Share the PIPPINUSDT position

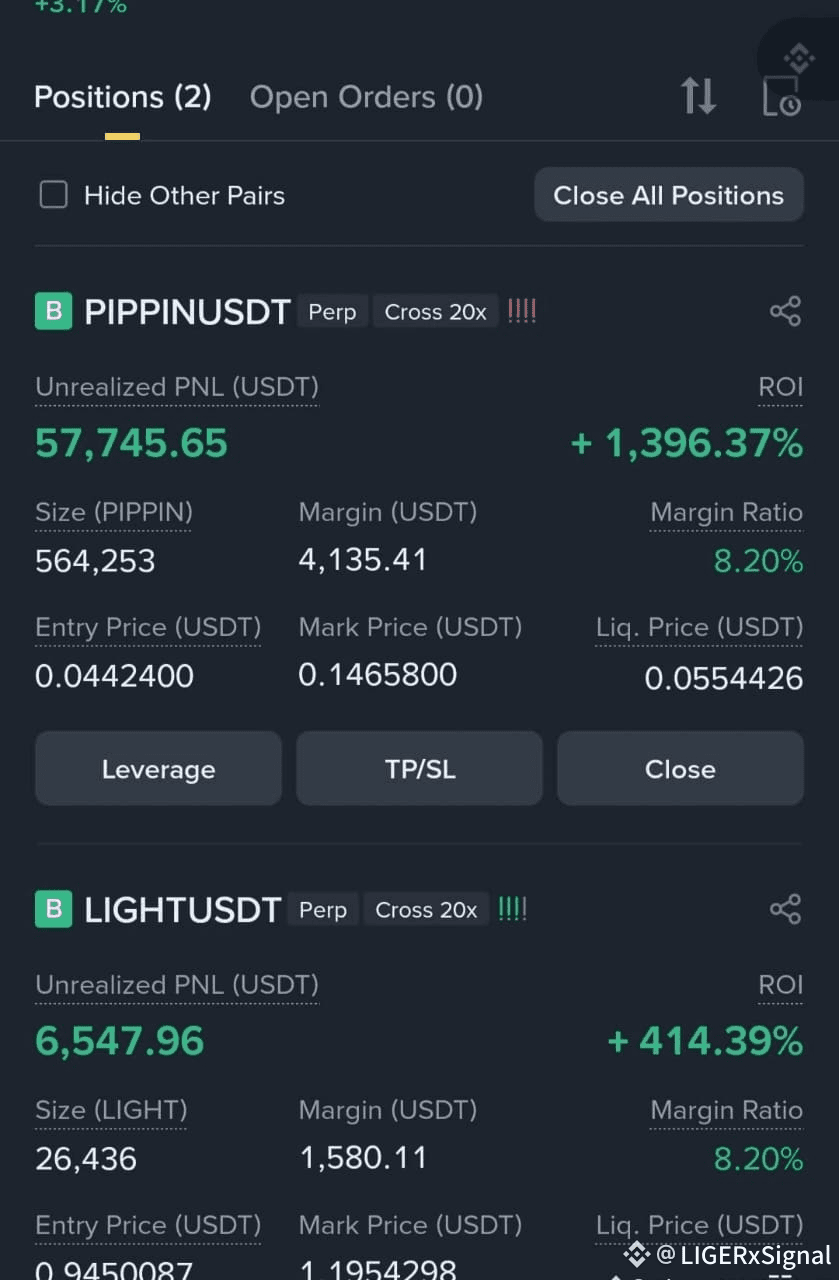coord(785,311)
